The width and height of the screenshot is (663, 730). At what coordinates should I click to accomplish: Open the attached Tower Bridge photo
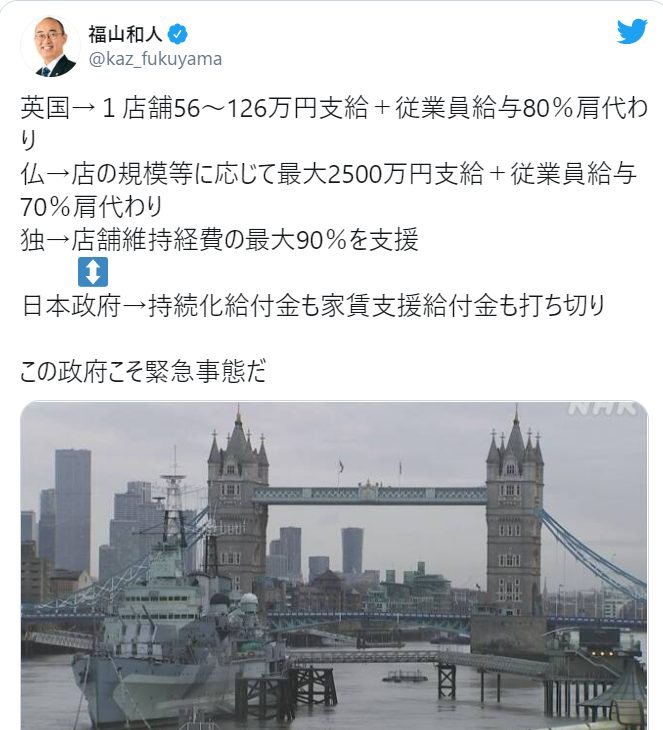pos(333,565)
